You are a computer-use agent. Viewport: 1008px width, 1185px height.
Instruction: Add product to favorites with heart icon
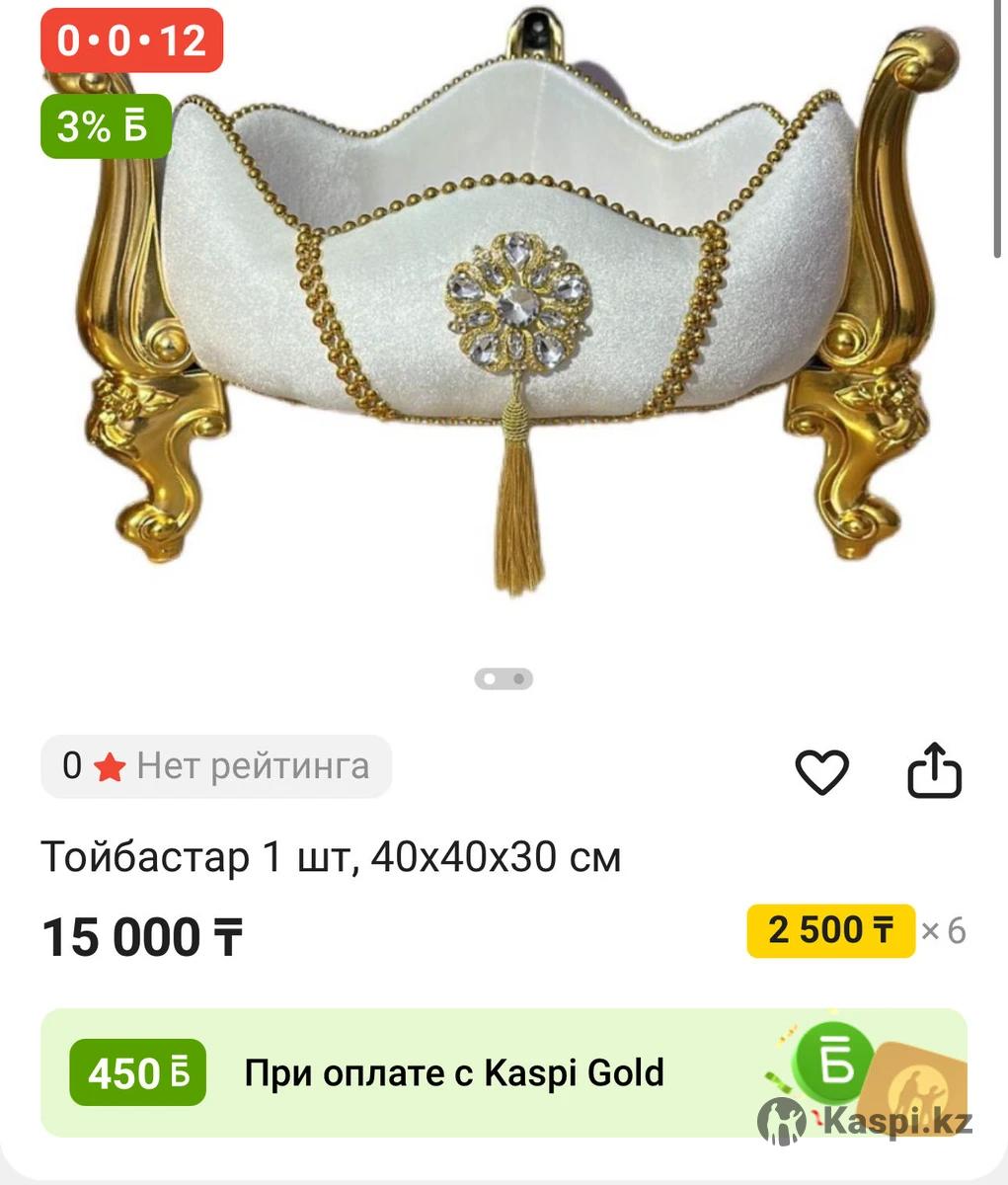click(821, 772)
